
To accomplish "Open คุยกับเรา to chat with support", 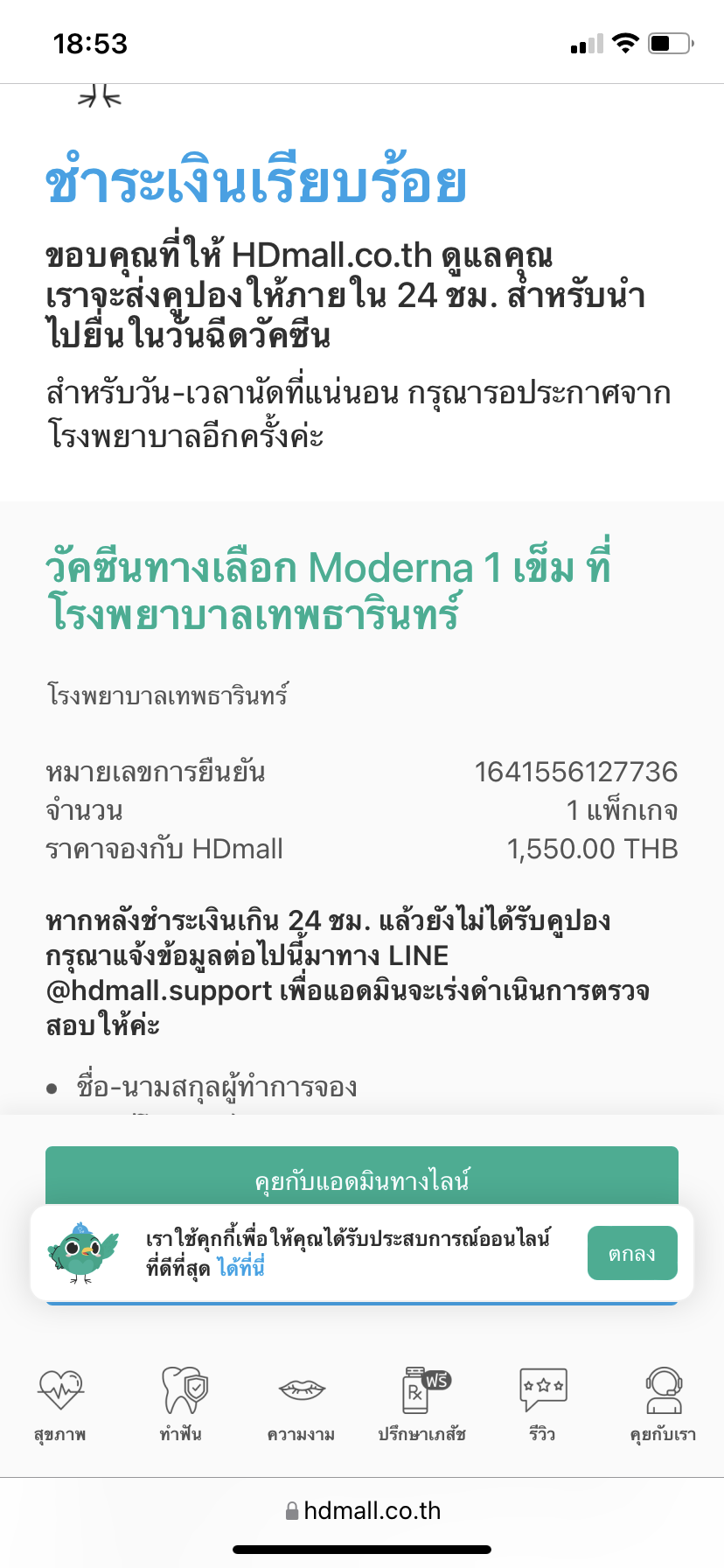I will pos(663,1403).
